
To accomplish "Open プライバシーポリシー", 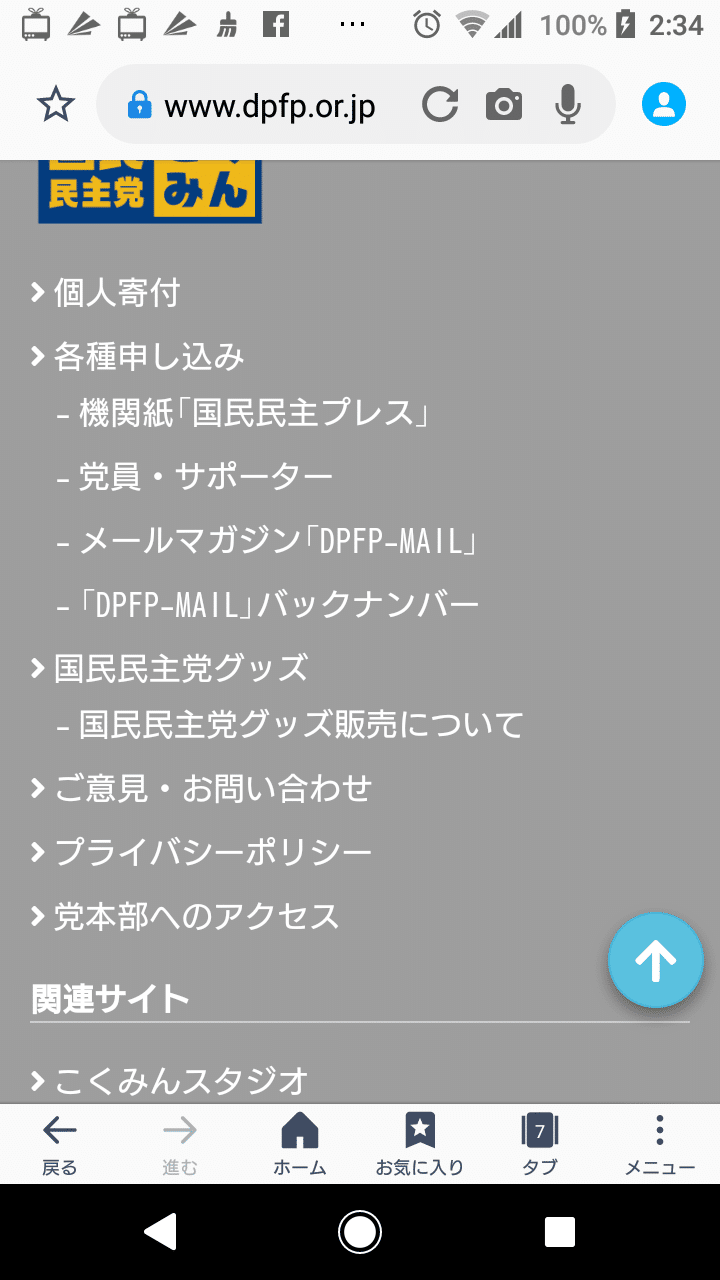I will [212, 852].
